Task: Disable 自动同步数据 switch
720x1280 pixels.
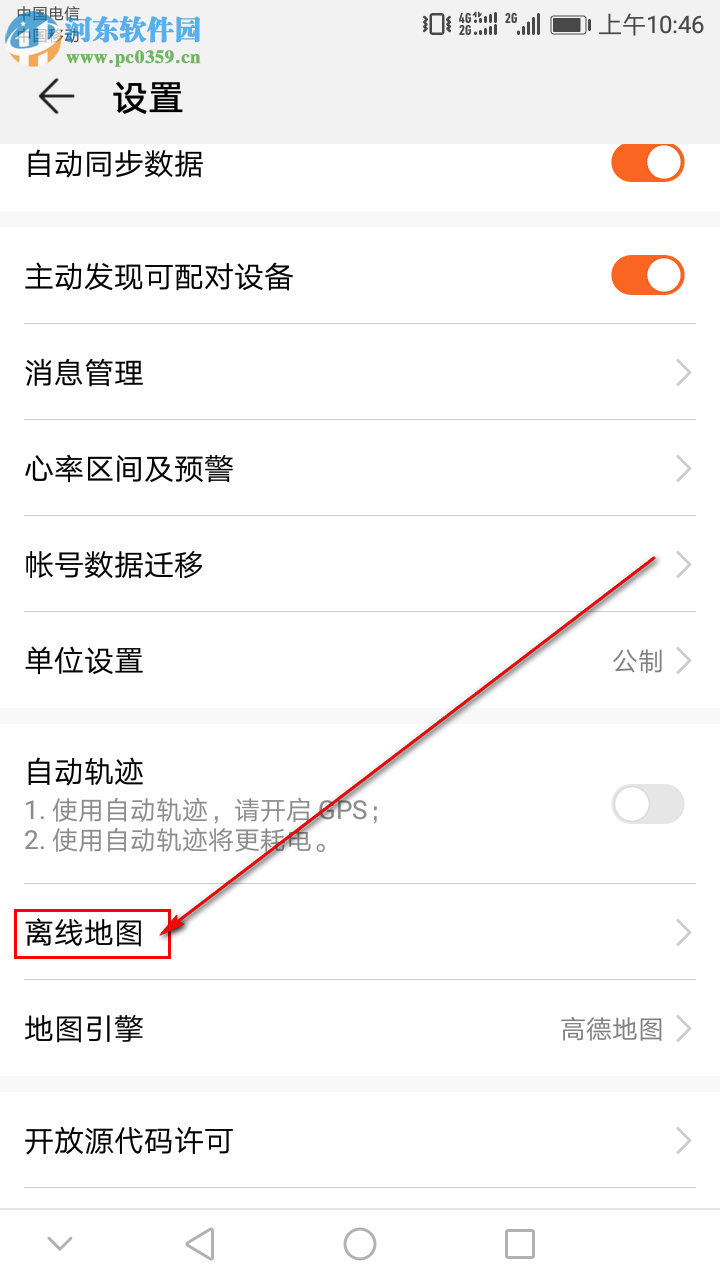Action: (647, 162)
